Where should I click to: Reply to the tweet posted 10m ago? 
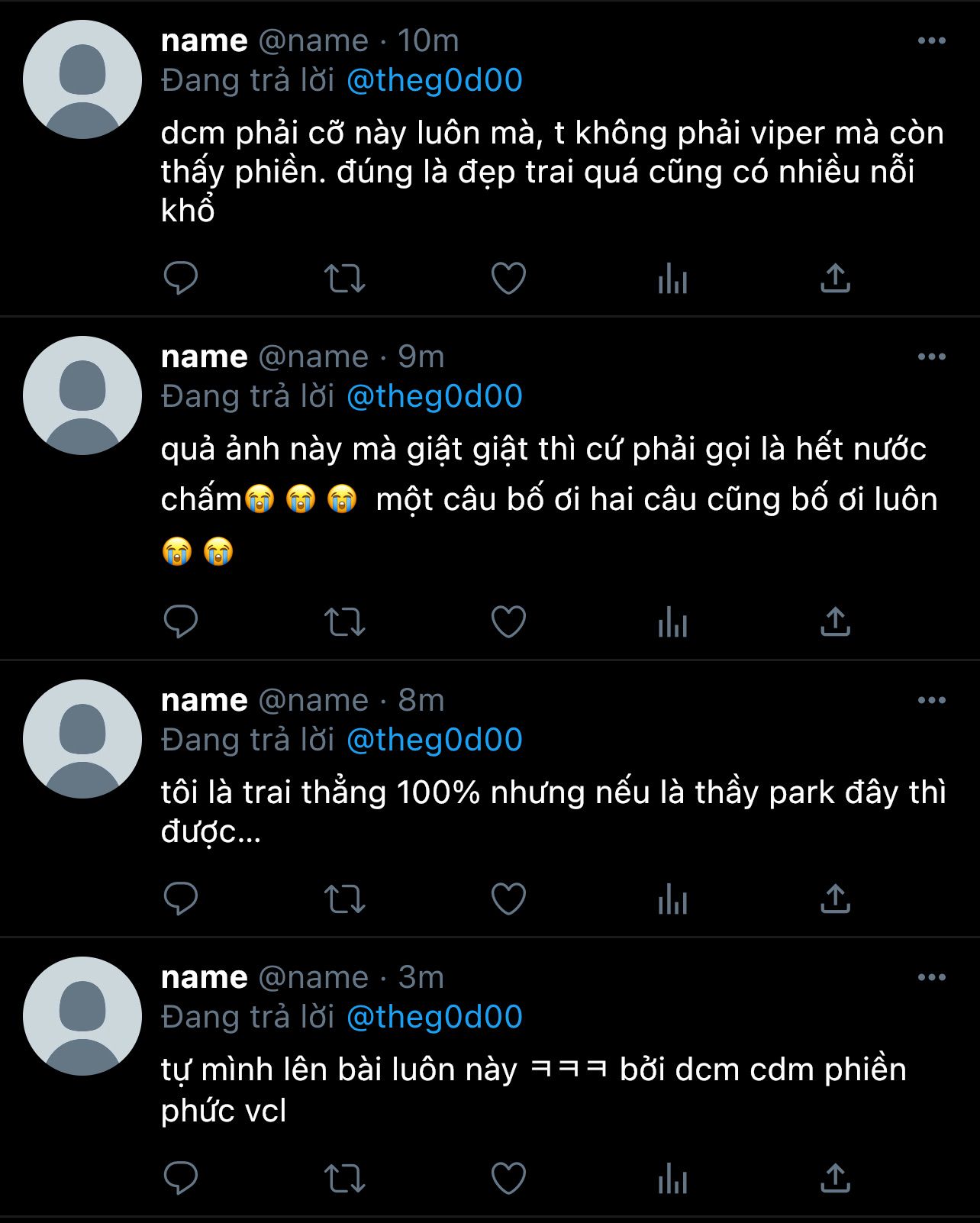pos(181,278)
